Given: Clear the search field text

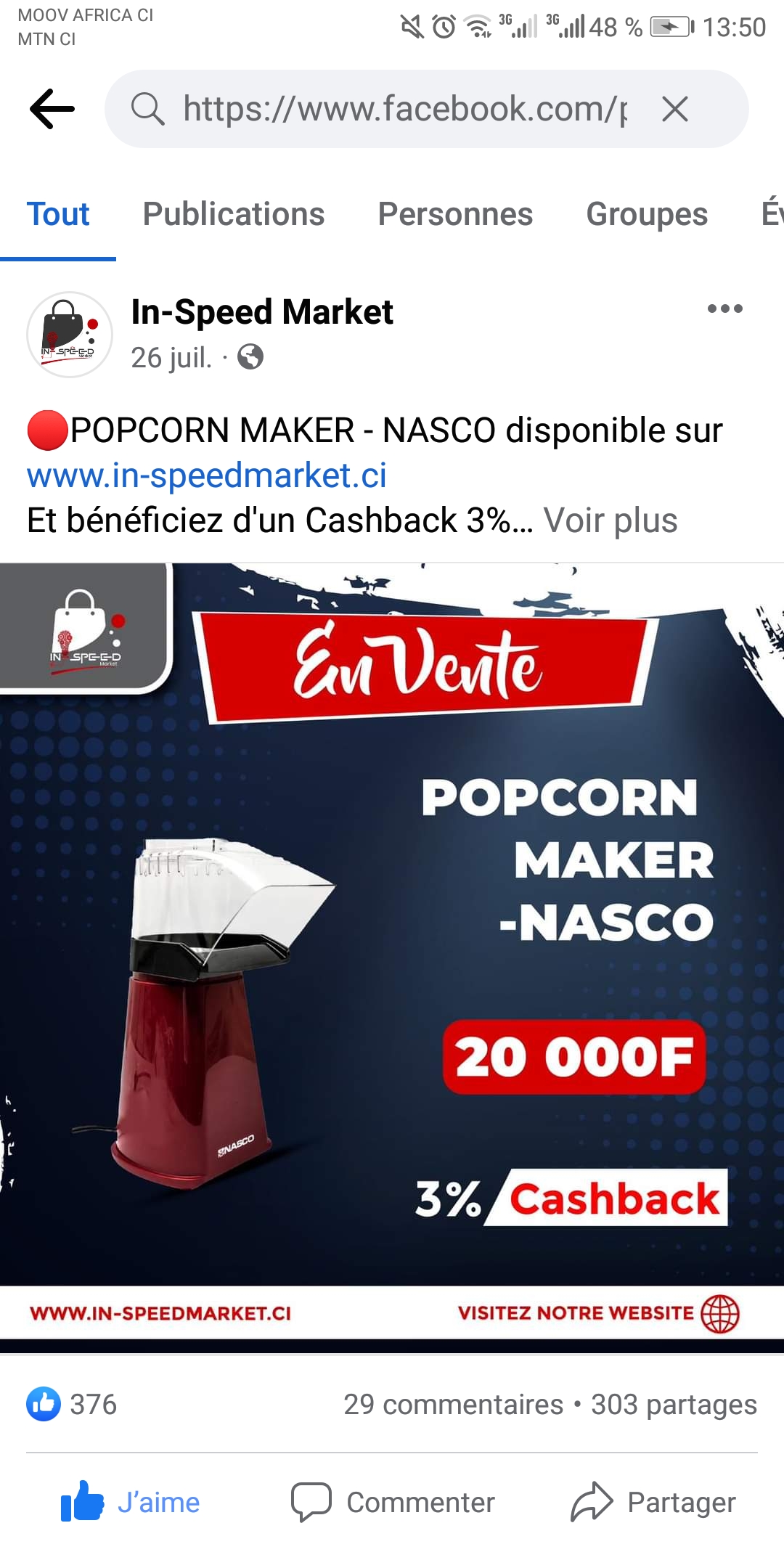Looking at the screenshot, I should [675, 110].
